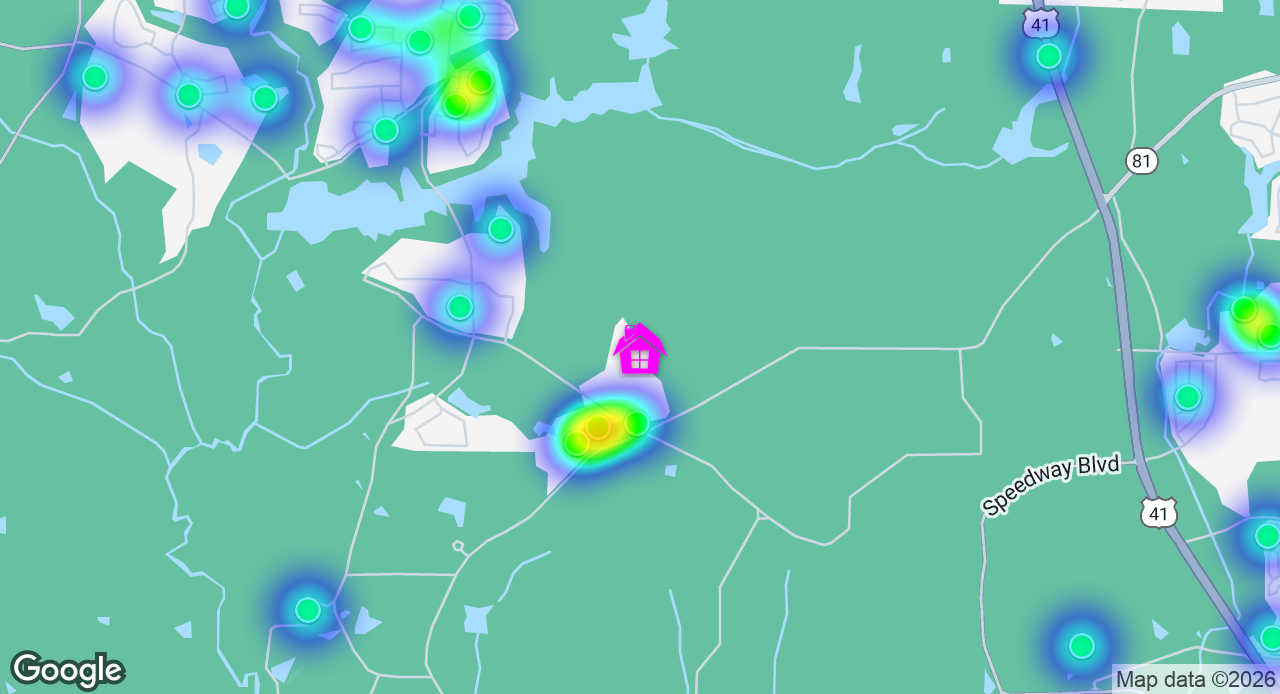This screenshot has width=1280, height=694.
Task: Tap the magenta house marker
Action: coord(639,351)
